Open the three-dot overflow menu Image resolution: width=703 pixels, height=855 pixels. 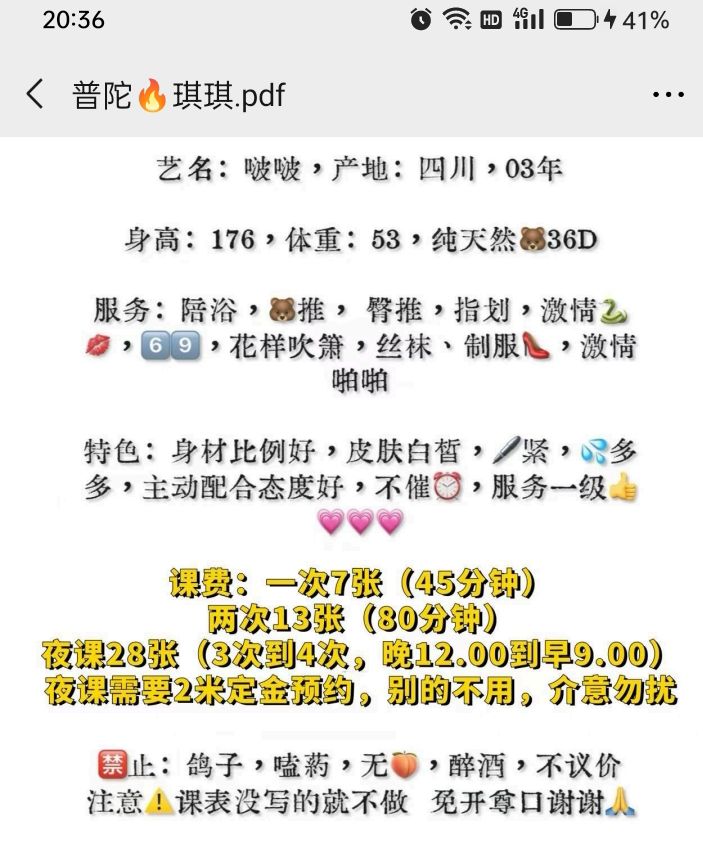pos(667,95)
